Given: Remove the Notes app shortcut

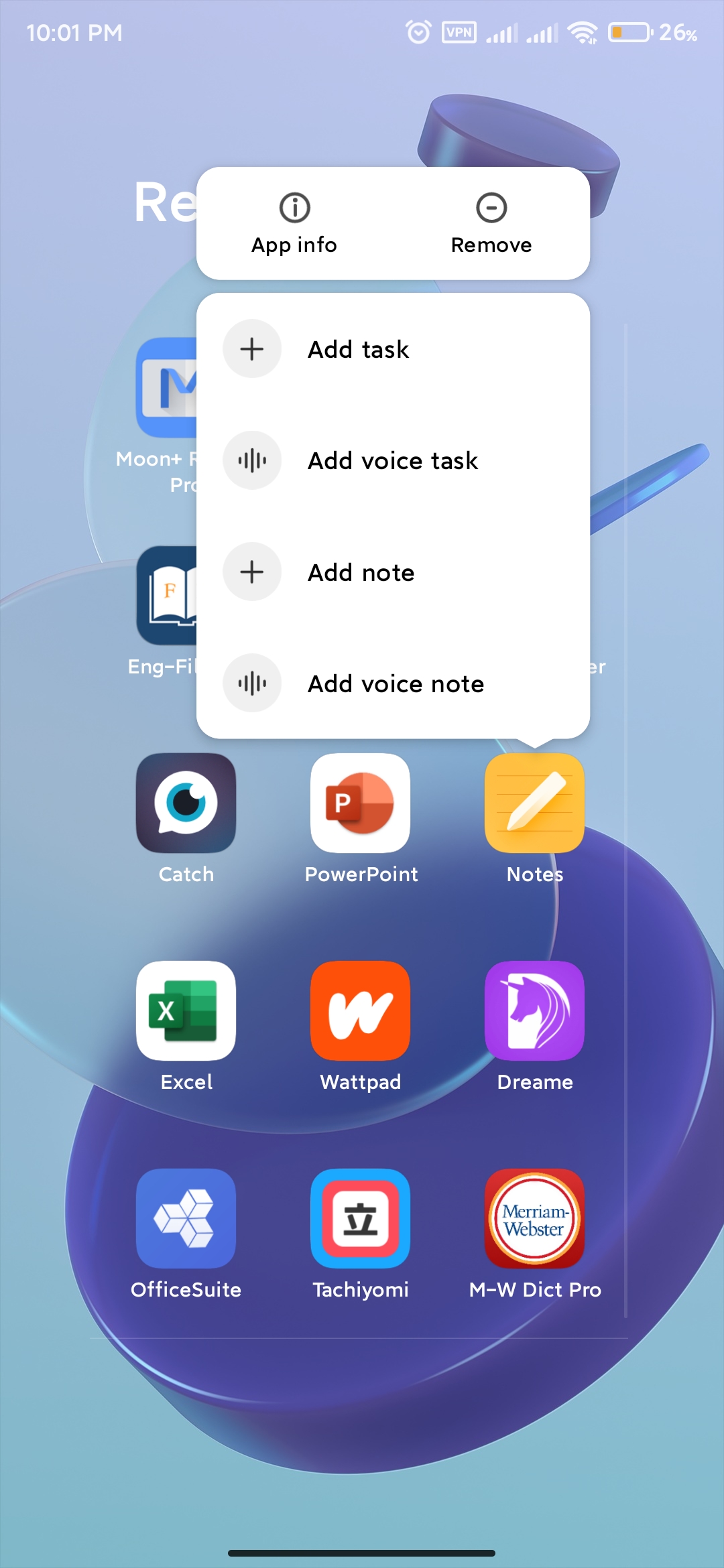Looking at the screenshot, I should 491,224.
